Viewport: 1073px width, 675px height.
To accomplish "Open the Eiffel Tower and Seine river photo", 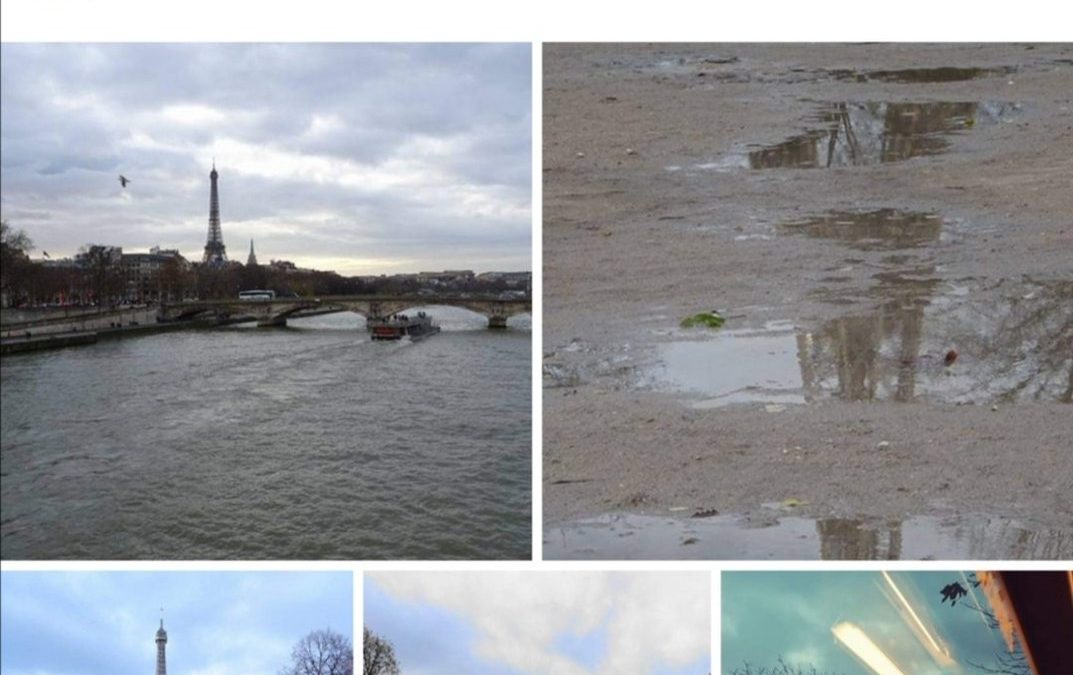I will click(x=266, y=300).
